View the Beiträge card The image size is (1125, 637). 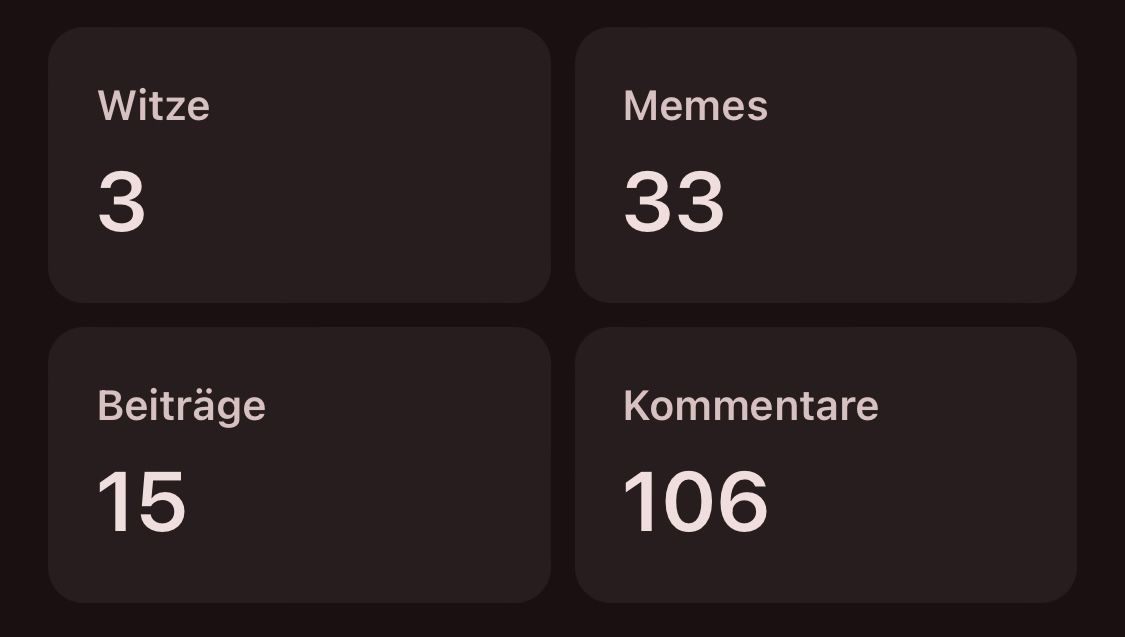click(x=299, y=465)
